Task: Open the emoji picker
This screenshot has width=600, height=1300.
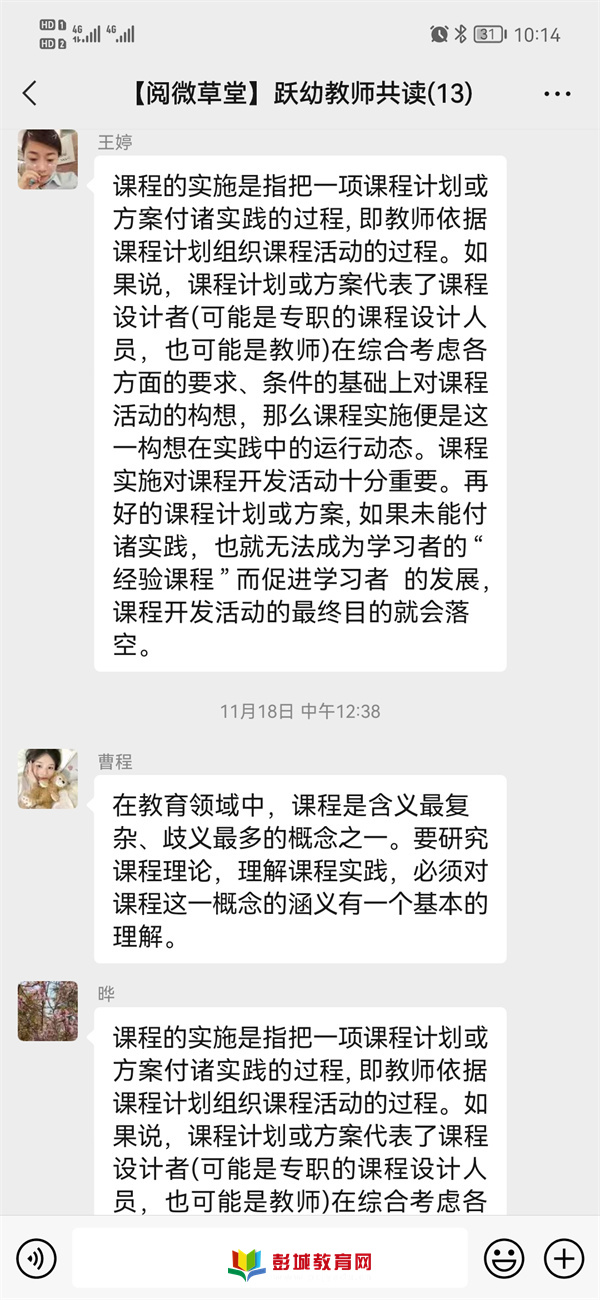Action: pos(504,1258)
